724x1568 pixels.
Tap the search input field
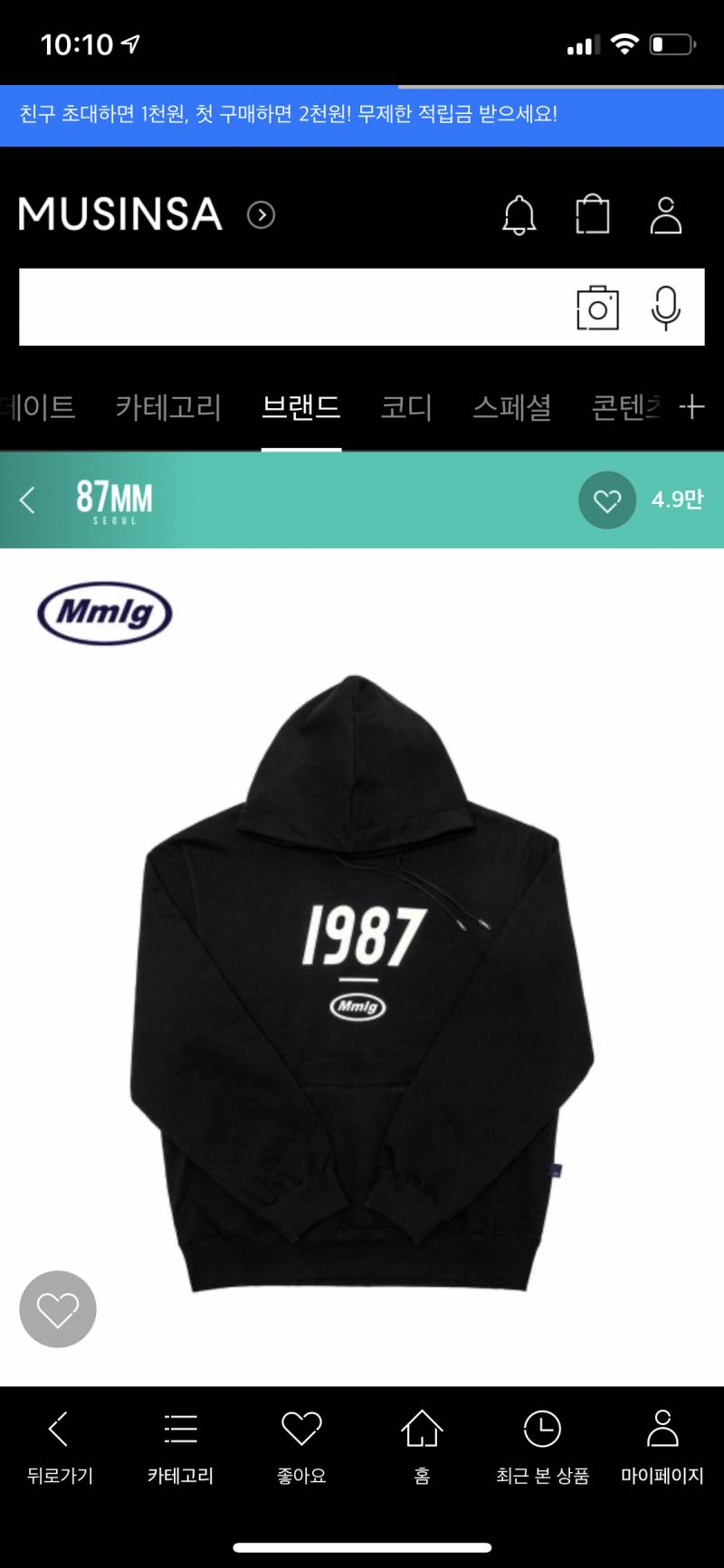click(x=290, y=307)
